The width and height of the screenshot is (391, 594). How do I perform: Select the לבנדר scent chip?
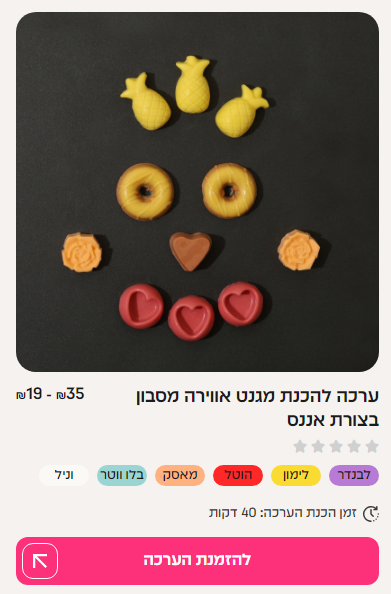[x=353, y=475]
